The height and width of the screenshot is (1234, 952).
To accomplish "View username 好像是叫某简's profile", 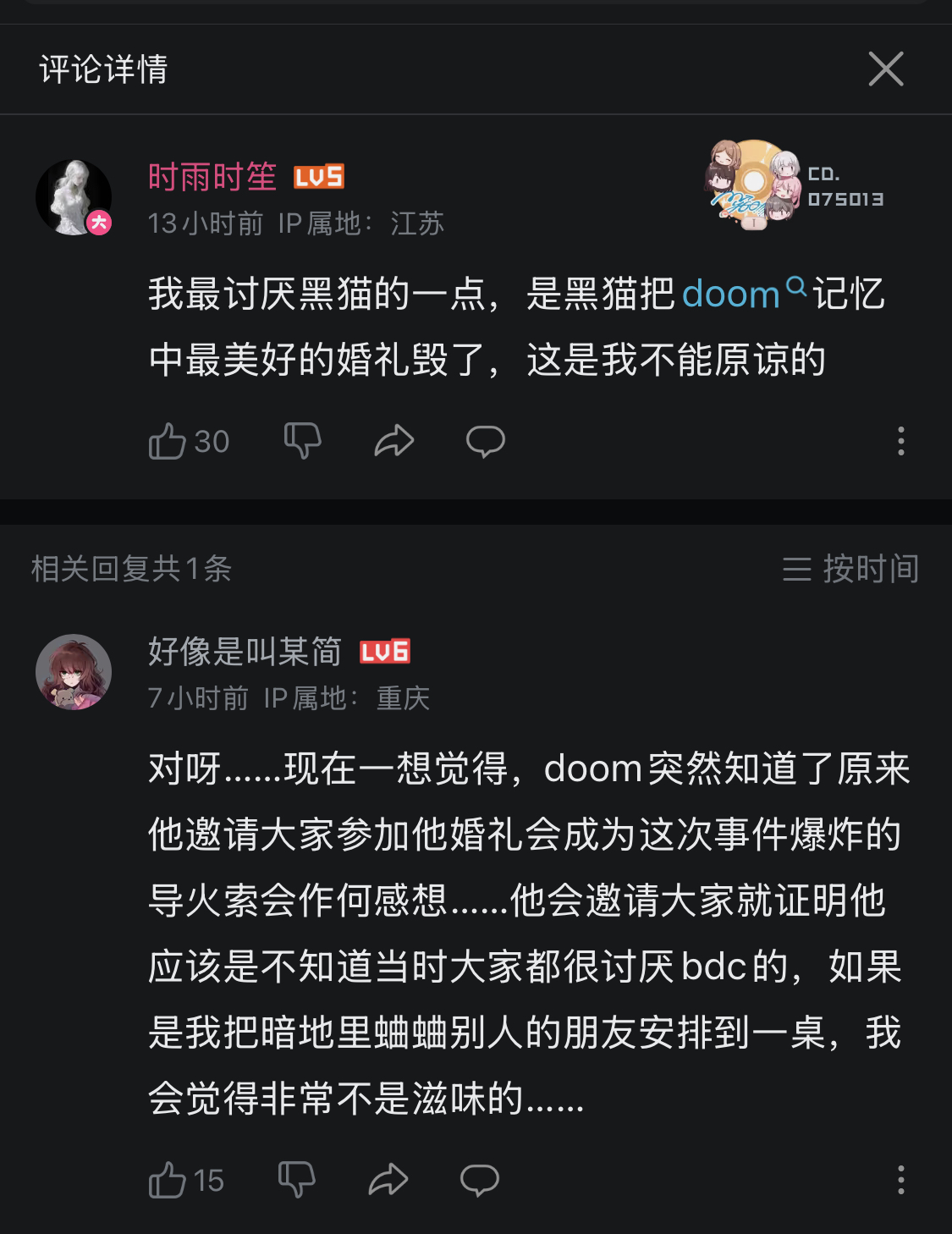I will pyautogui.click(x=245, y=652).
